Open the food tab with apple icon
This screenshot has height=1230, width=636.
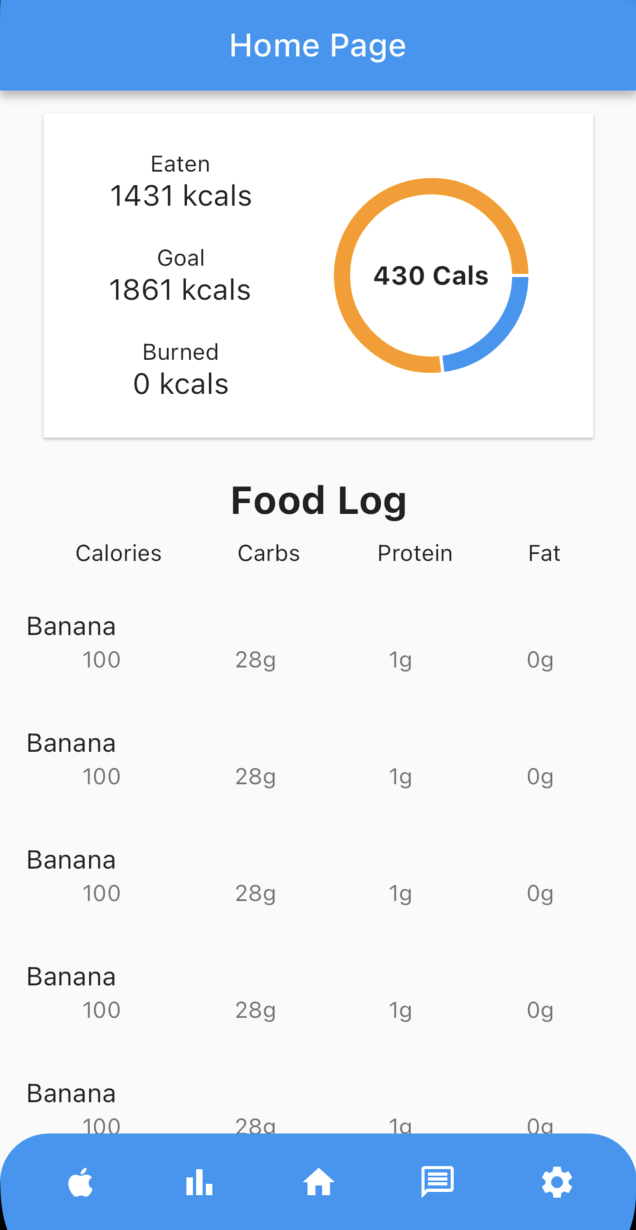80,1183
